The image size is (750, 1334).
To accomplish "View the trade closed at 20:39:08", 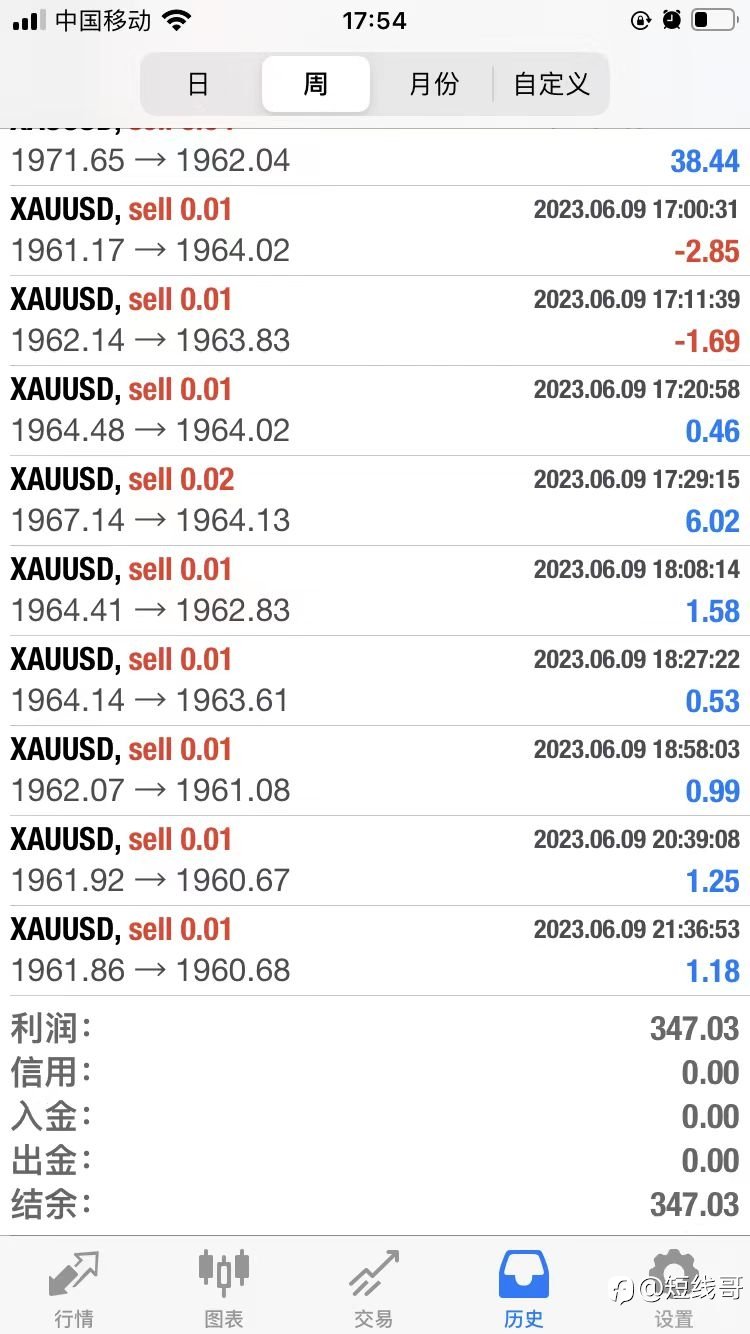I will tap(375, 861).
